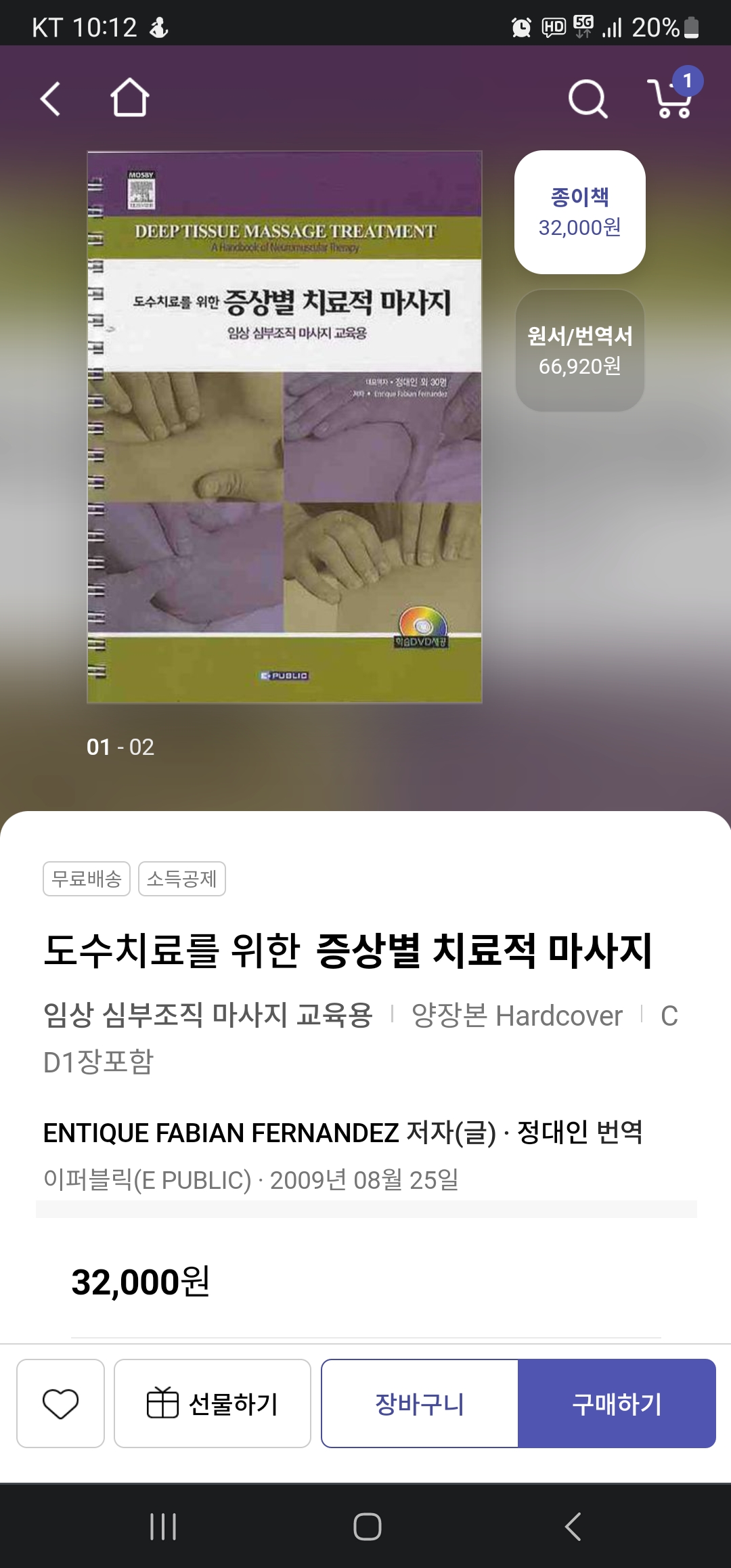Select the 원서/번역서 66,920원 option

click(x=579, y=350)
